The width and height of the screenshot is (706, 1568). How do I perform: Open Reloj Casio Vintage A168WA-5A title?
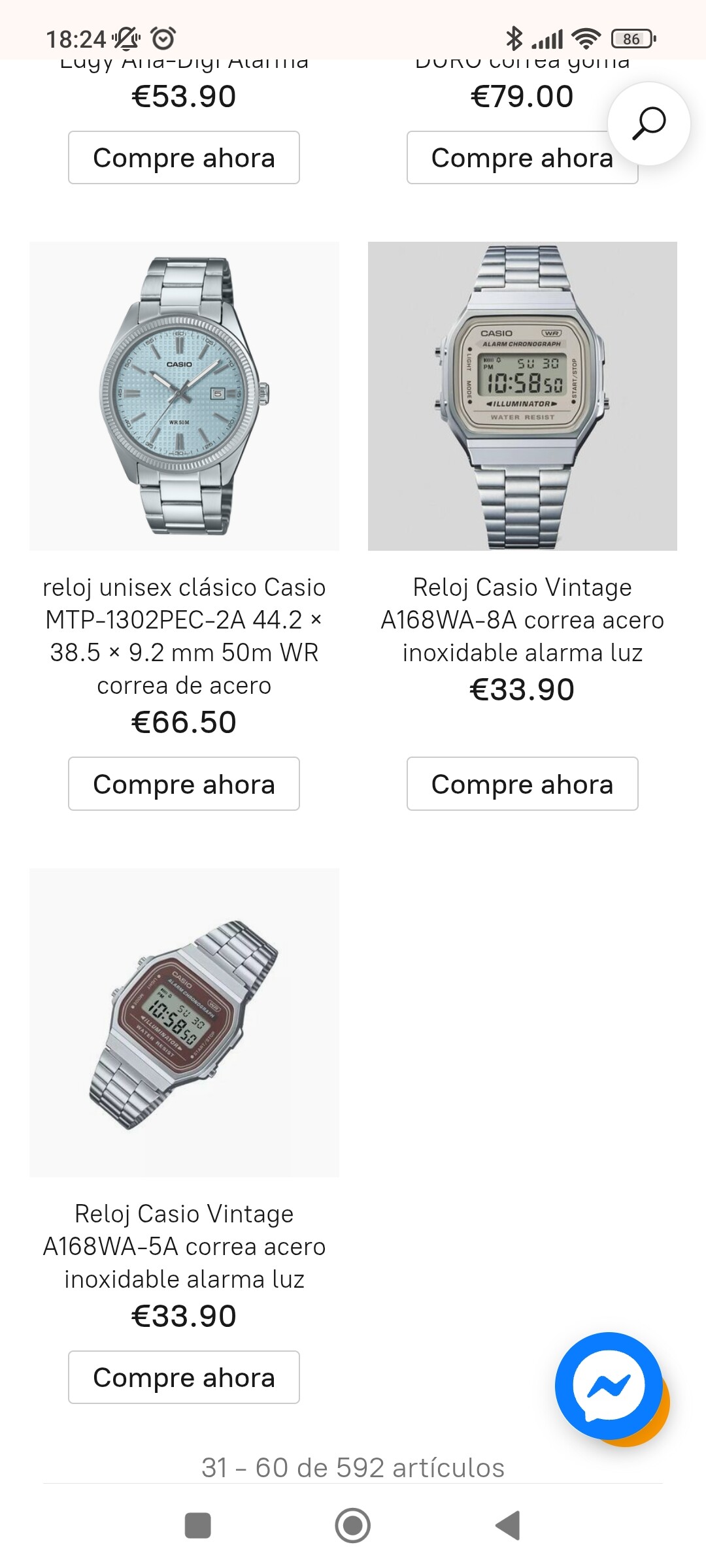[184, 1246]
